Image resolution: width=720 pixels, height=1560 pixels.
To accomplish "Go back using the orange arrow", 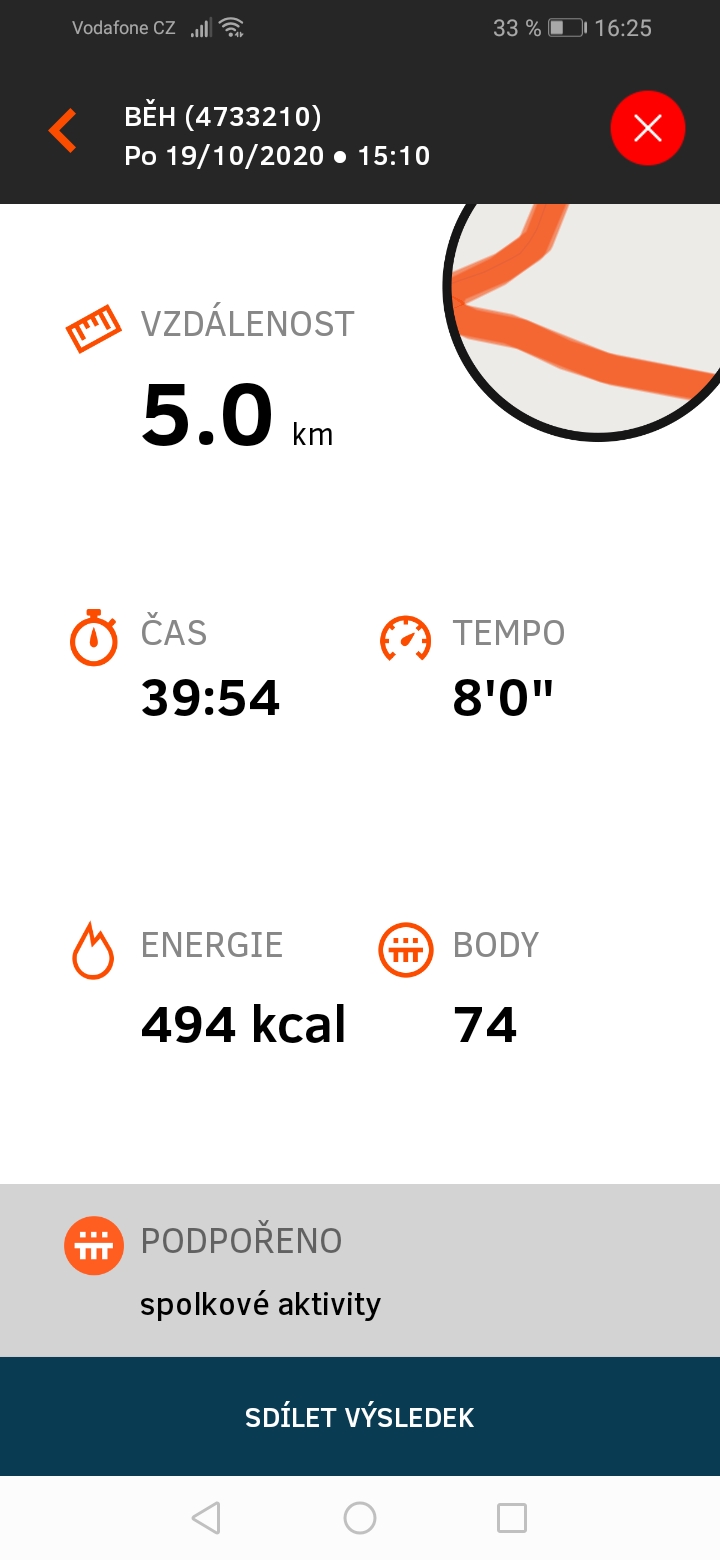I will click(x=62, y=131).
